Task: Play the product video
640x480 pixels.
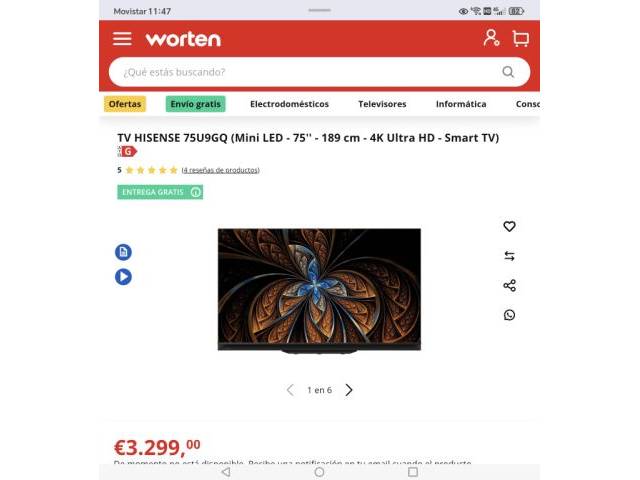Action: coord(123,277)
